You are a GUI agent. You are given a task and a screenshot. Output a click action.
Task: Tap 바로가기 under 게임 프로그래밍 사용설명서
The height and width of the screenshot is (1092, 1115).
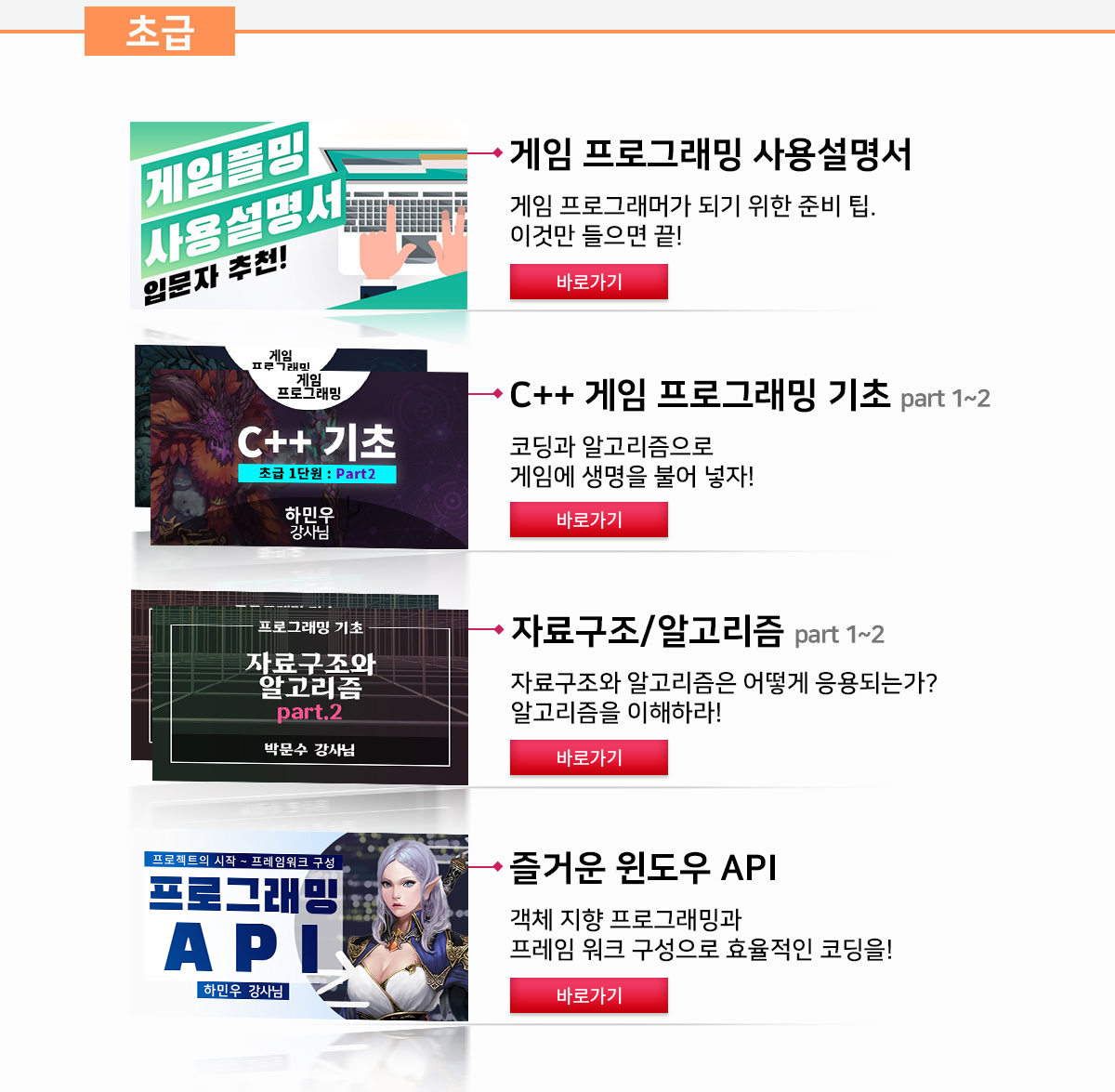[x=588, y=282]
